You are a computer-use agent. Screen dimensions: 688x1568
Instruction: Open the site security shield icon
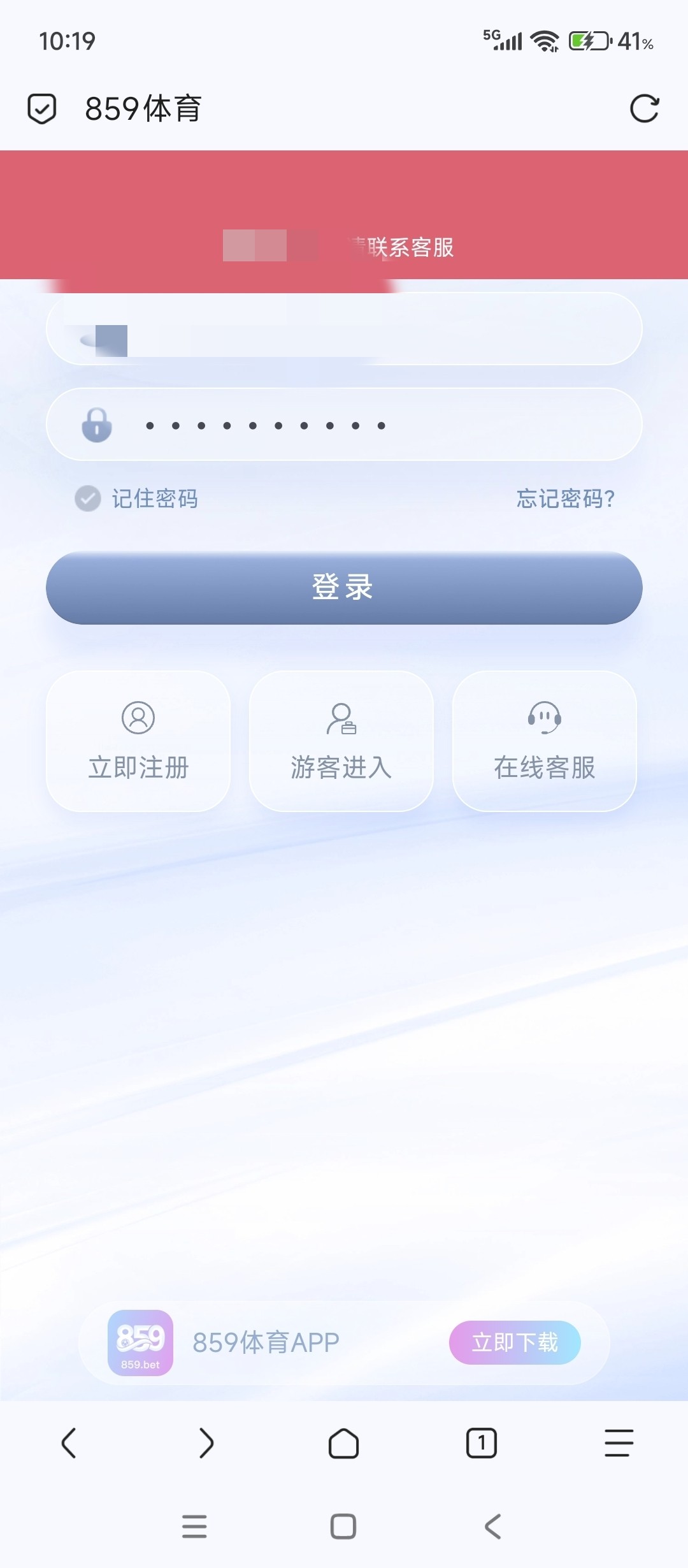[42, 108]
